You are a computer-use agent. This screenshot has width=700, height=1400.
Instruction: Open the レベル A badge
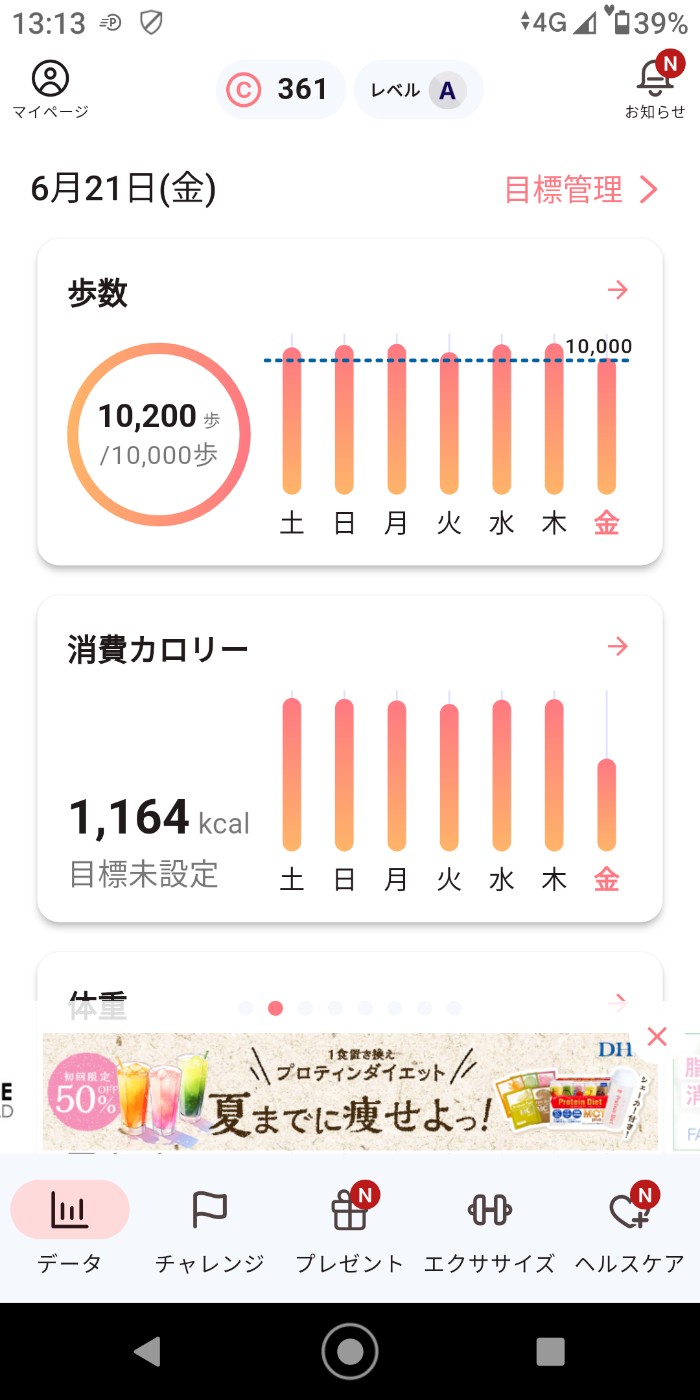(x=418, y=90)
